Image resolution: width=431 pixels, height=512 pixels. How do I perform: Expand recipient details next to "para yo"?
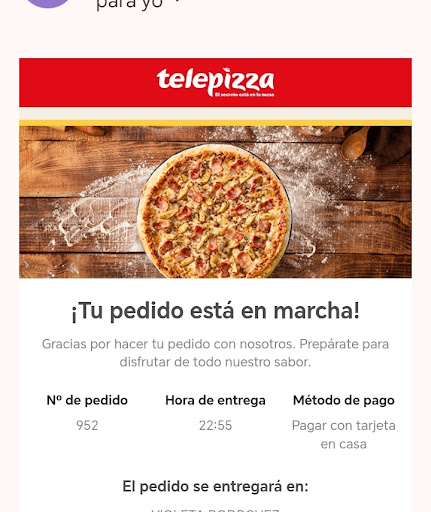pos(178,2)
